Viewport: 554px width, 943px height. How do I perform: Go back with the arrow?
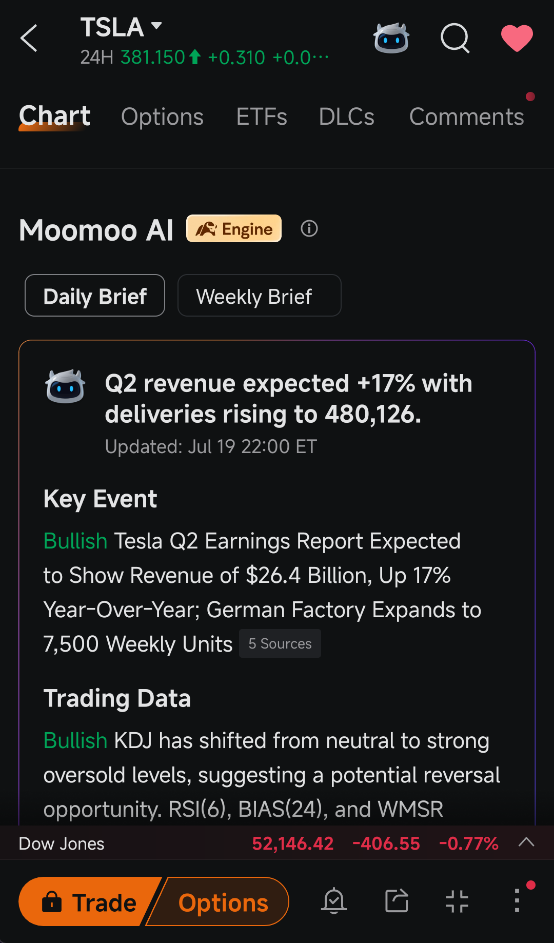[x=29, y=39]
